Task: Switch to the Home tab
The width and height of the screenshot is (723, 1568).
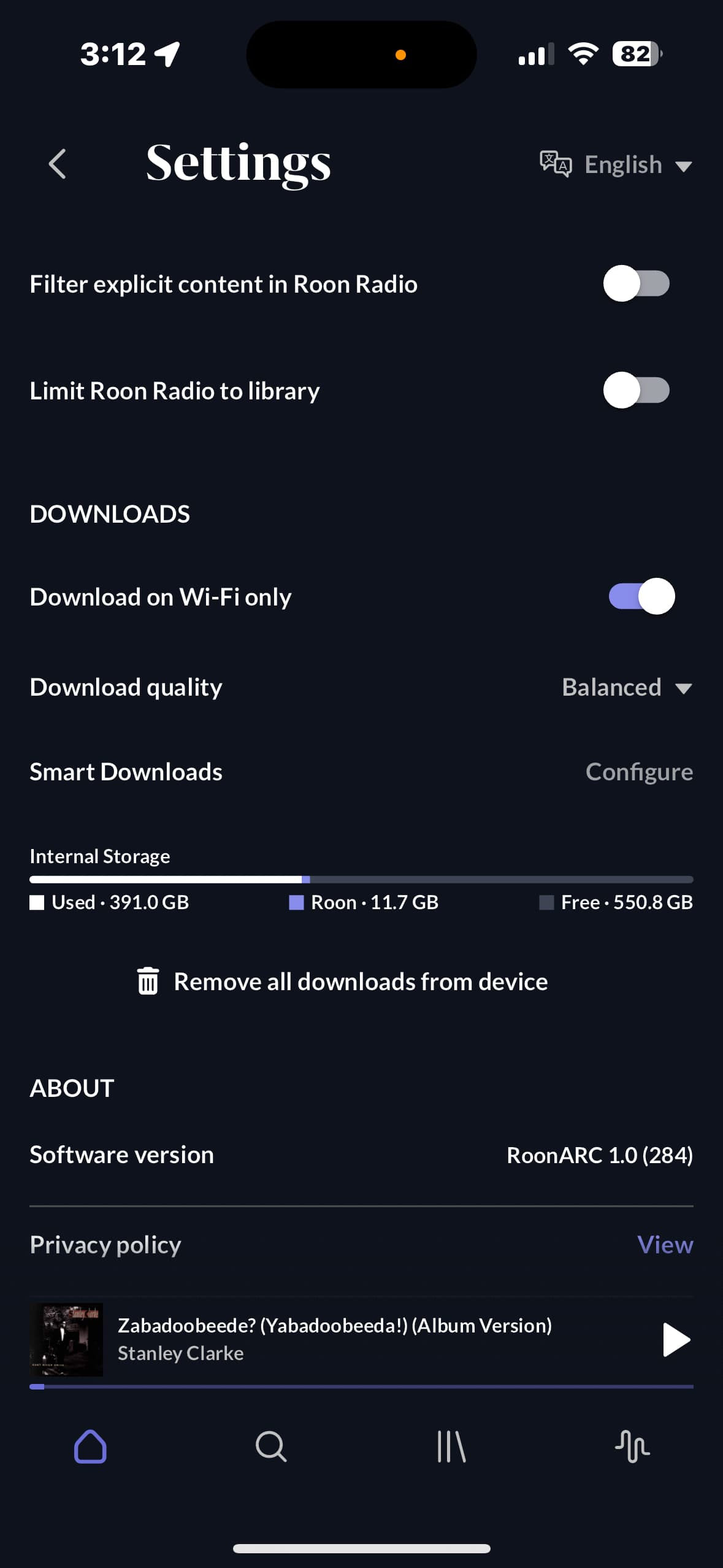Action: pyautogui.click(x=90, y=1447)
